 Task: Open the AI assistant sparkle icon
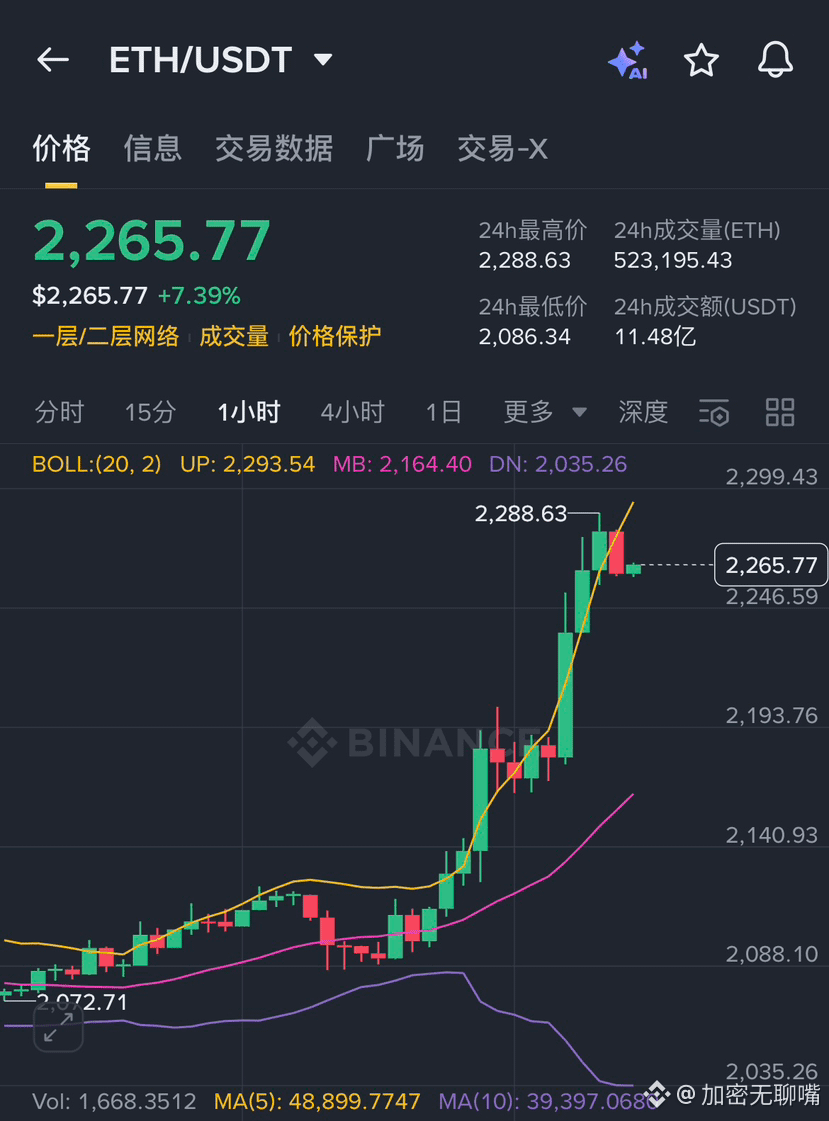click(627, 61)
